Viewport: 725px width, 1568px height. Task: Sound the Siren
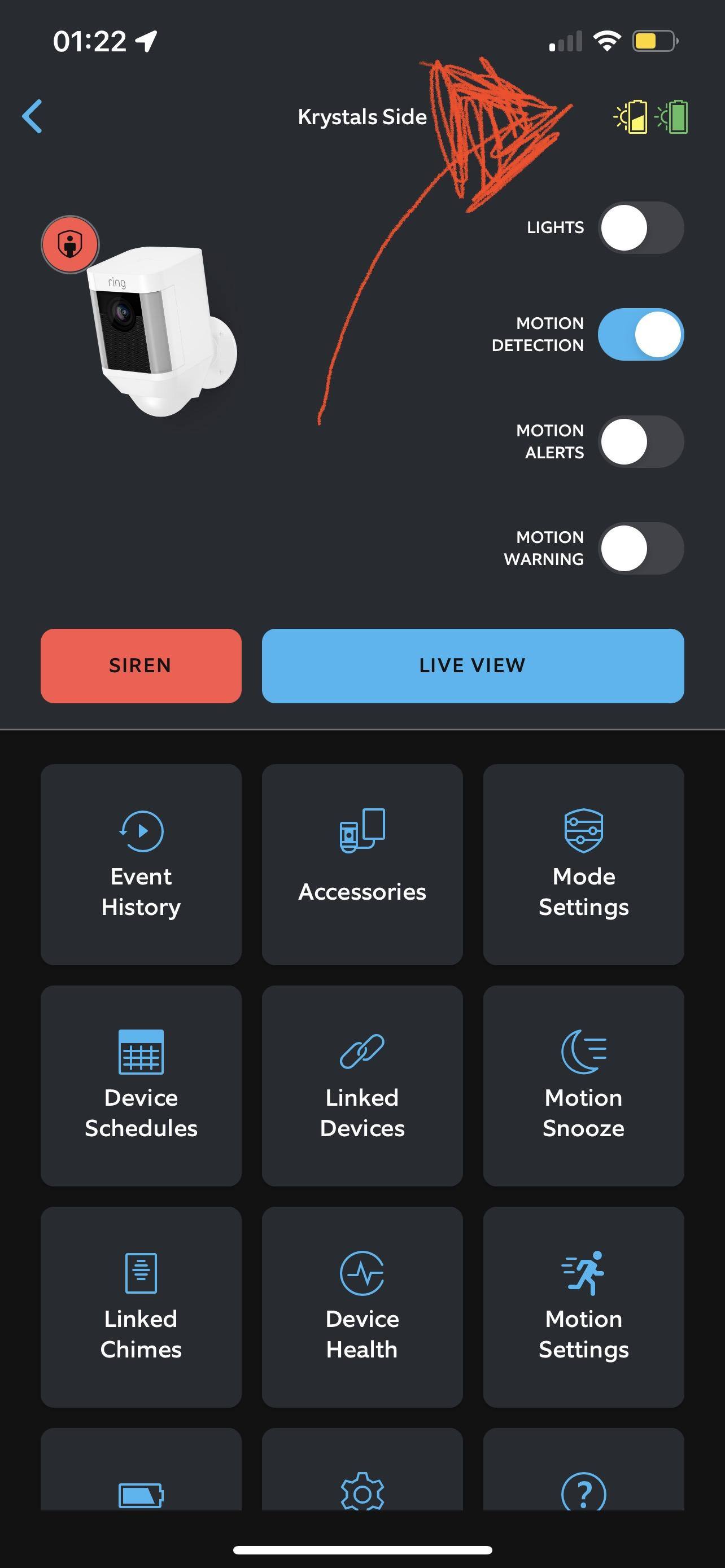[x=141, y=665]
